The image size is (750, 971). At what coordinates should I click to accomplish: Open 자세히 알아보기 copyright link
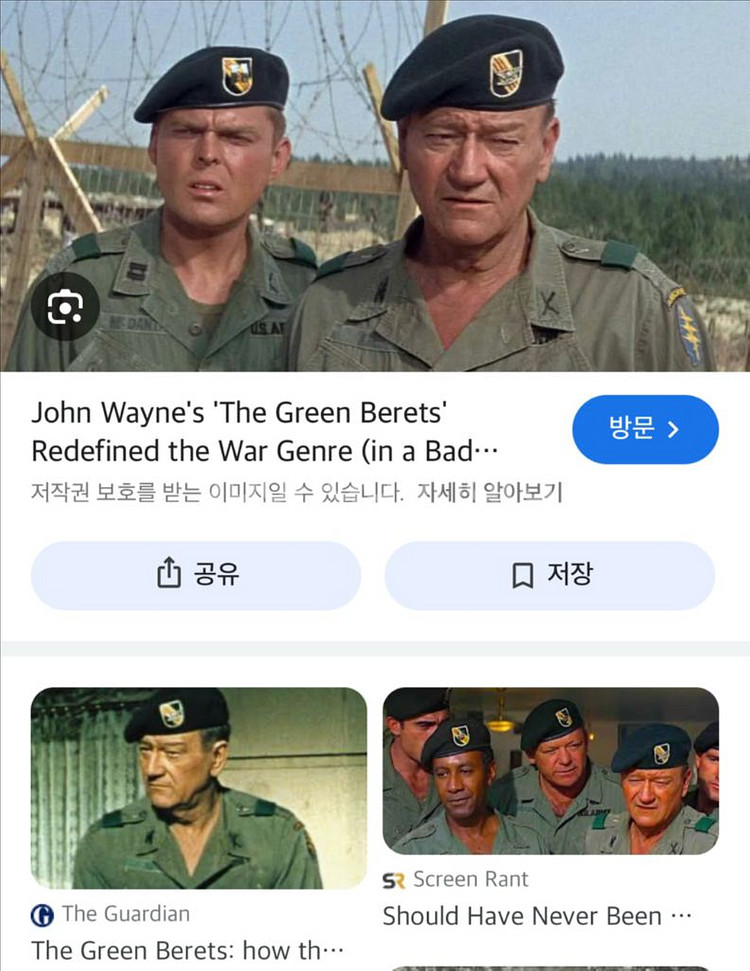pos(490,493)
